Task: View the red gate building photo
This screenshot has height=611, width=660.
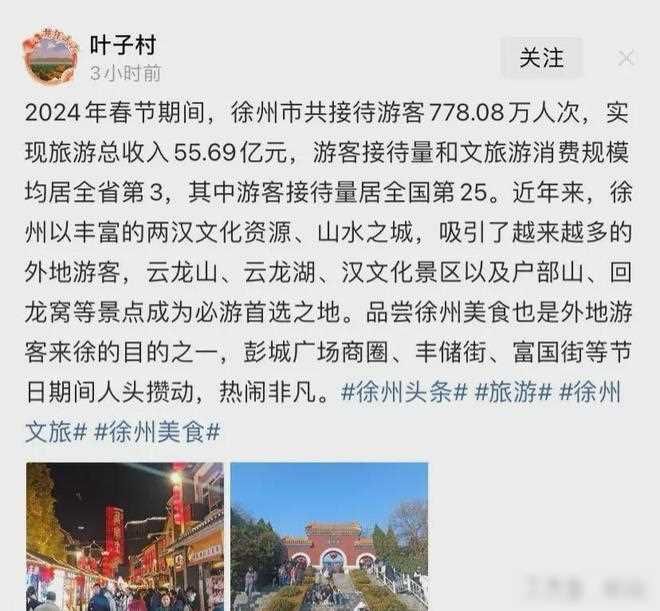Action: (x=329, y=536)
